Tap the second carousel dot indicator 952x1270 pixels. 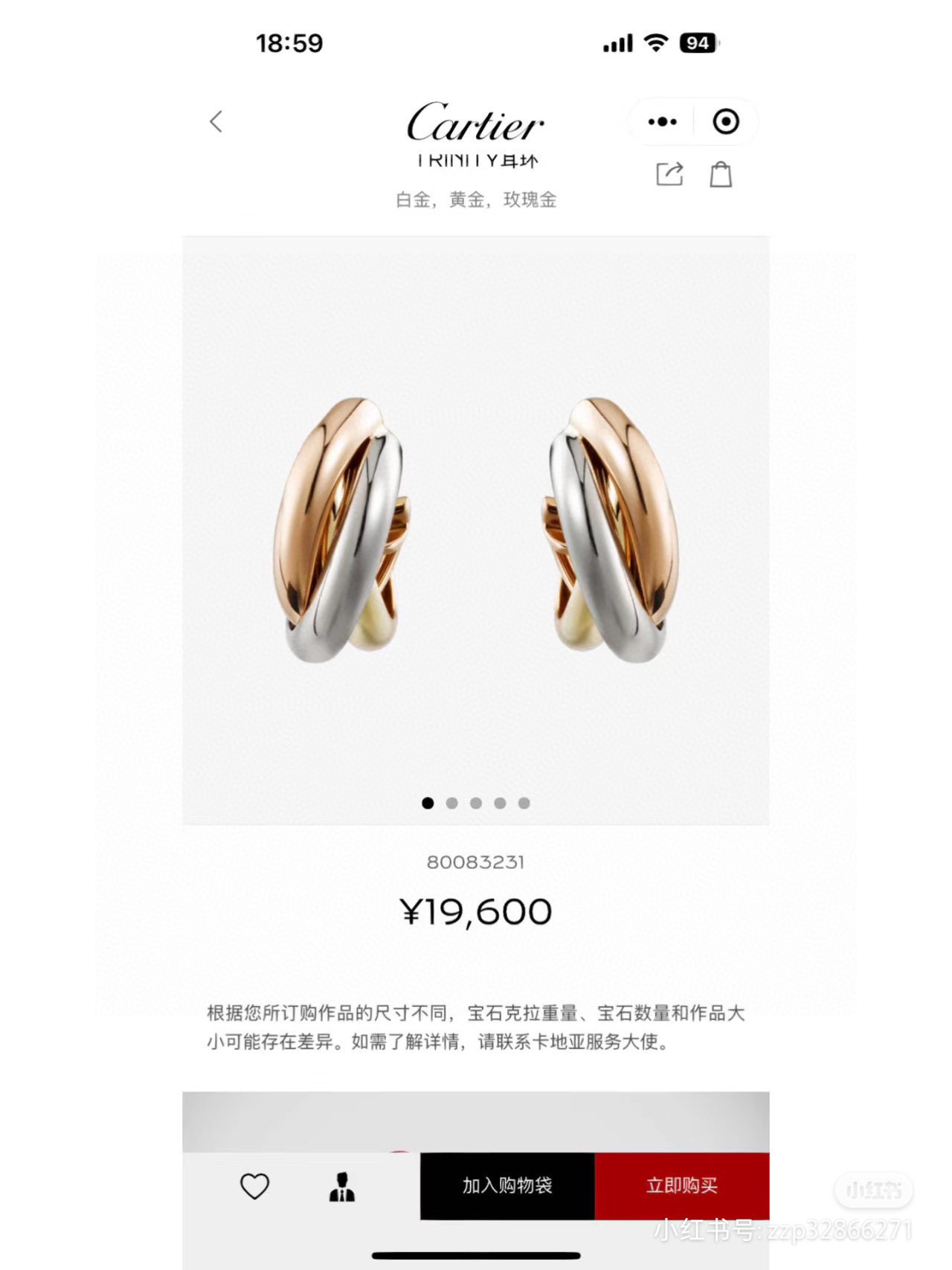point(451,804)
